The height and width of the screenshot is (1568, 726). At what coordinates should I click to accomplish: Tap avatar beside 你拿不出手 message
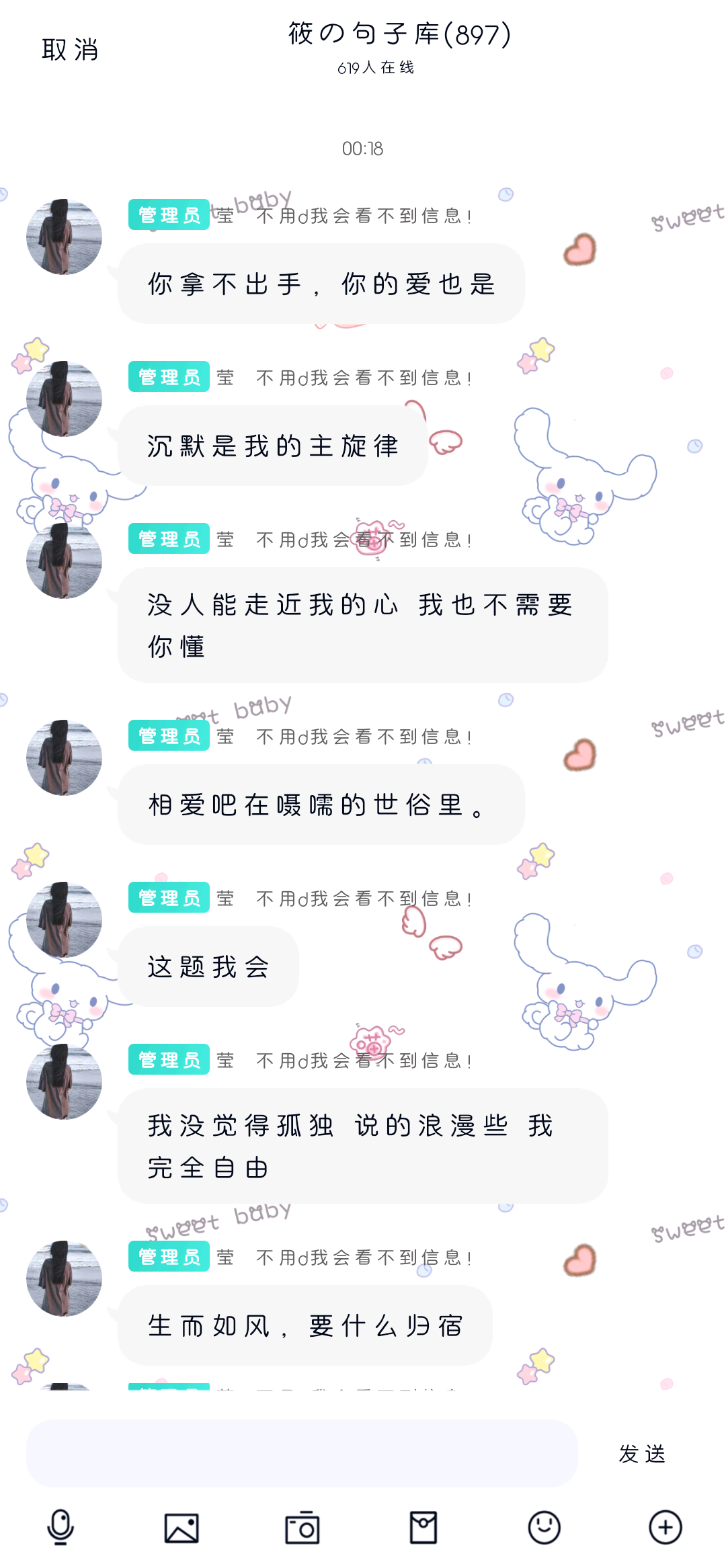tap(64, 237)
